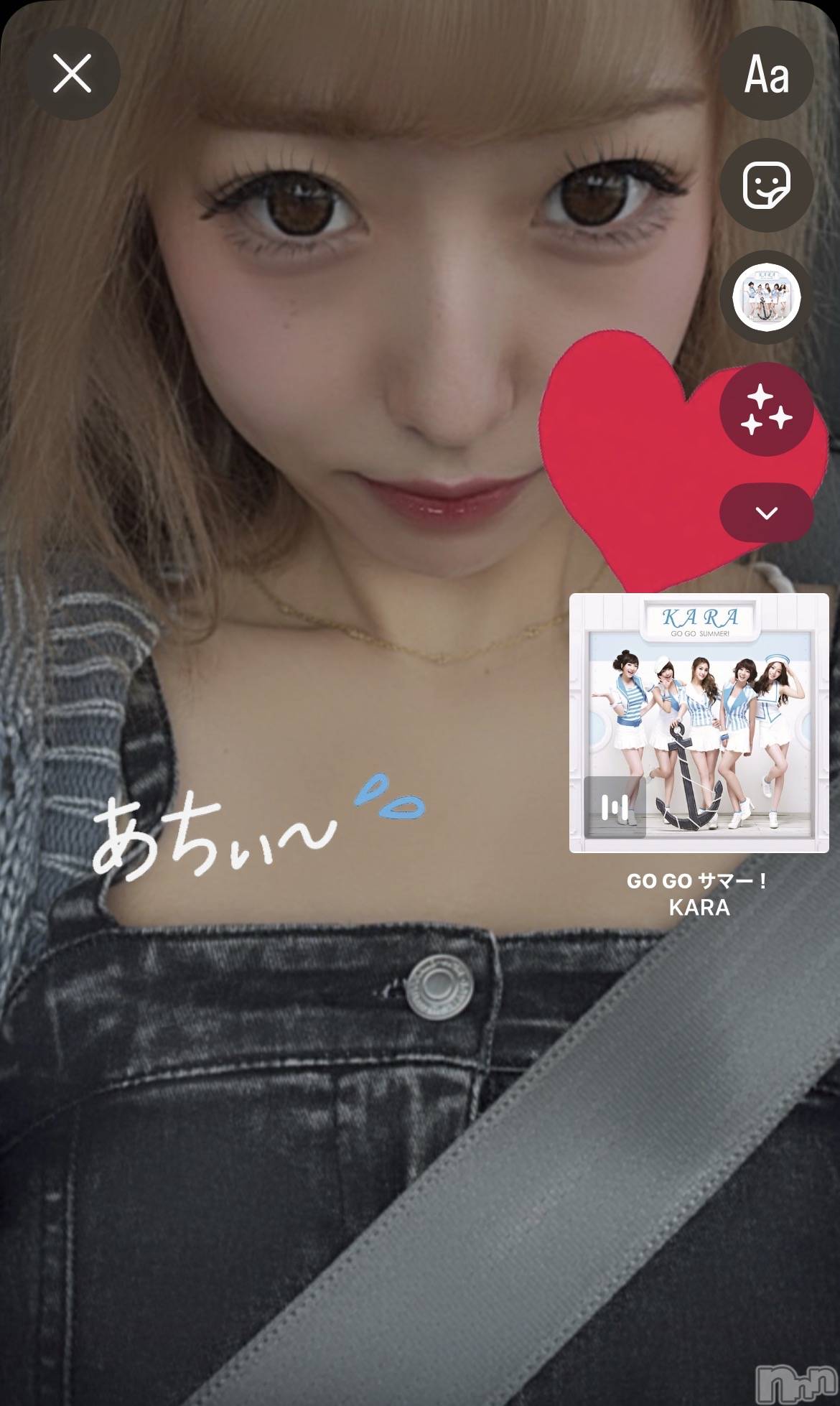Screen dimensions: 840x1406
Task: Open the KARA music selection button
Action: pos(766,297)
